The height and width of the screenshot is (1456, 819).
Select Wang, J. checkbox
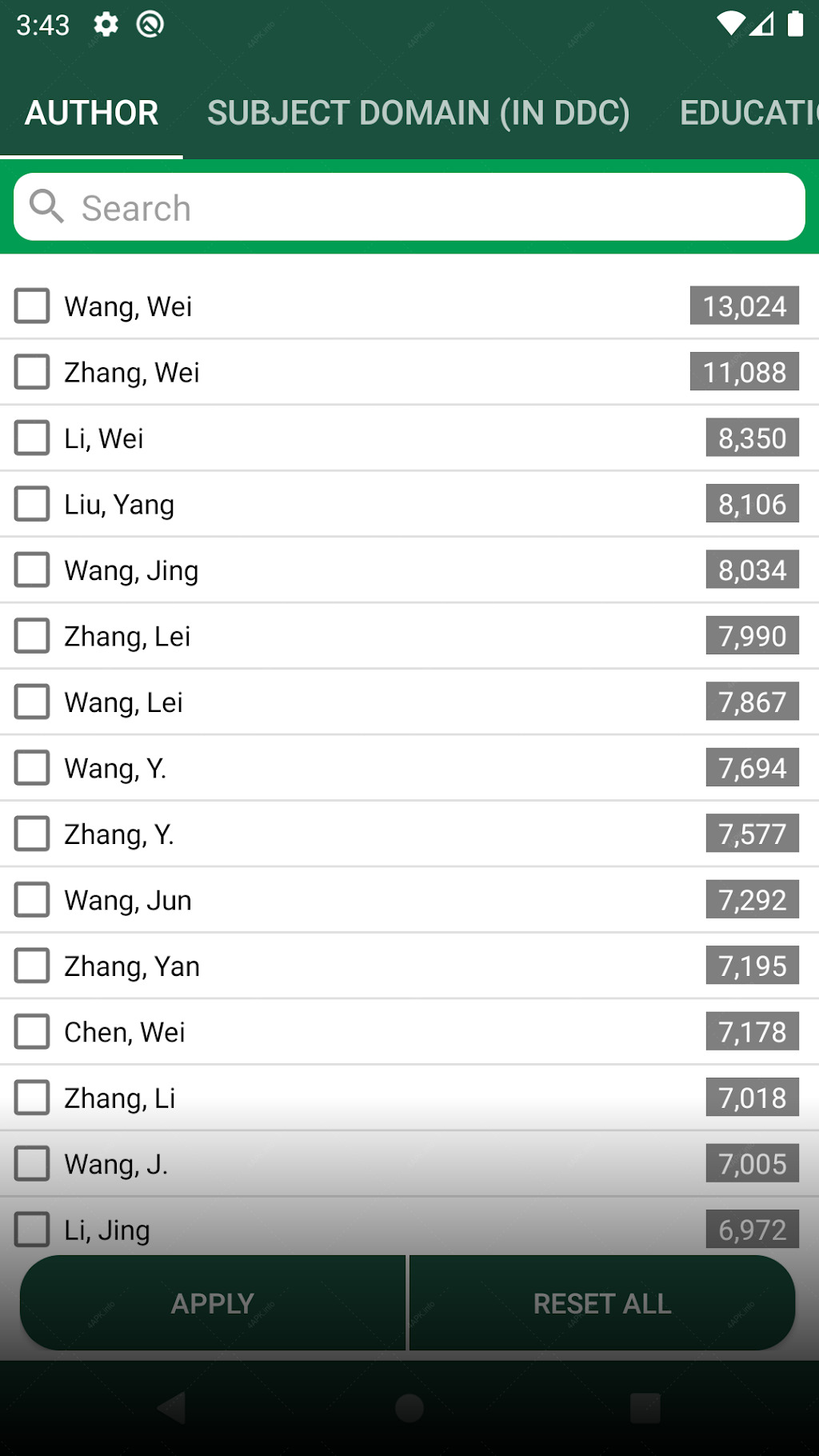tap(32, 1164)
